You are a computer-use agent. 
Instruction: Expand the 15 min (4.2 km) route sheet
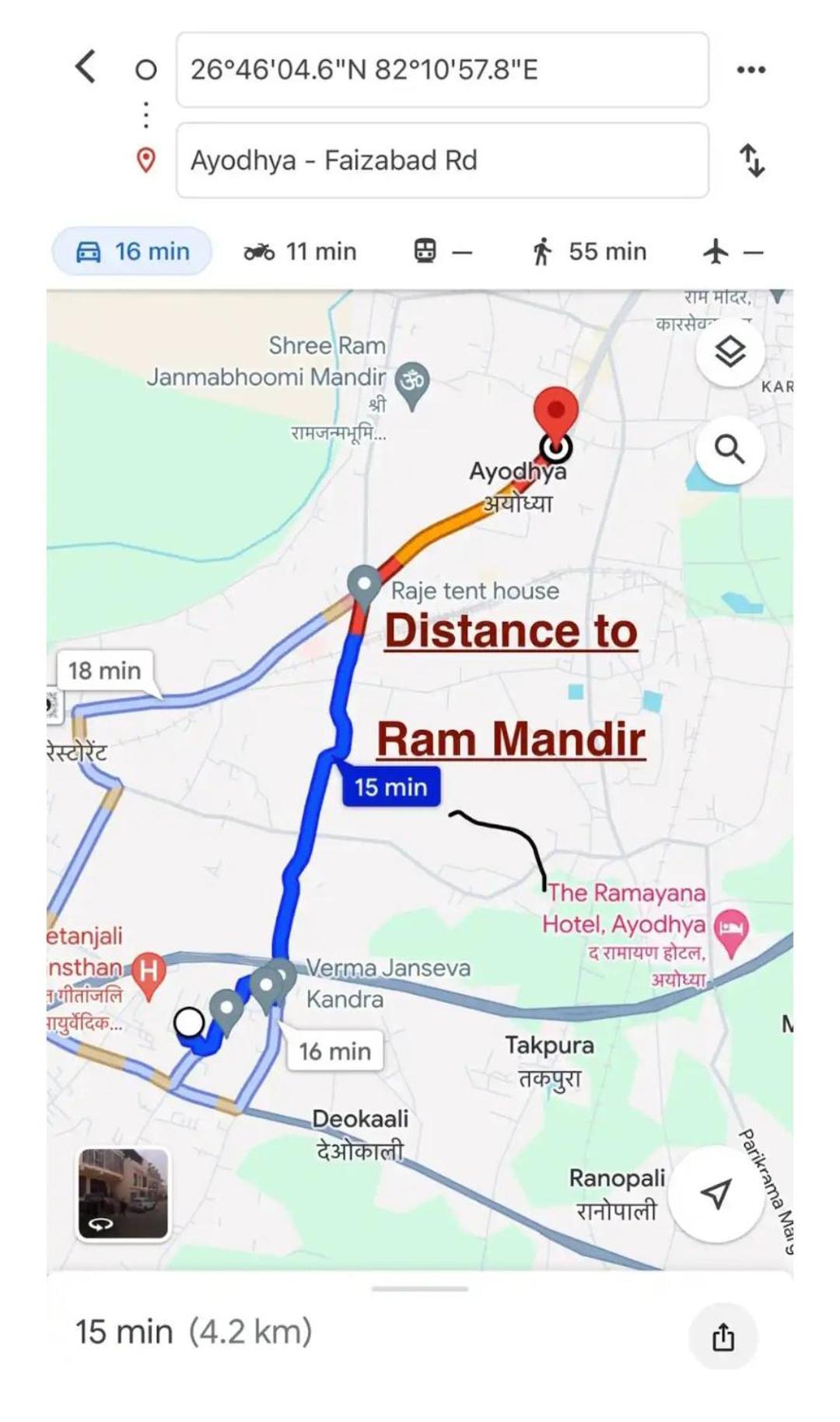[x=420, y=1289]
